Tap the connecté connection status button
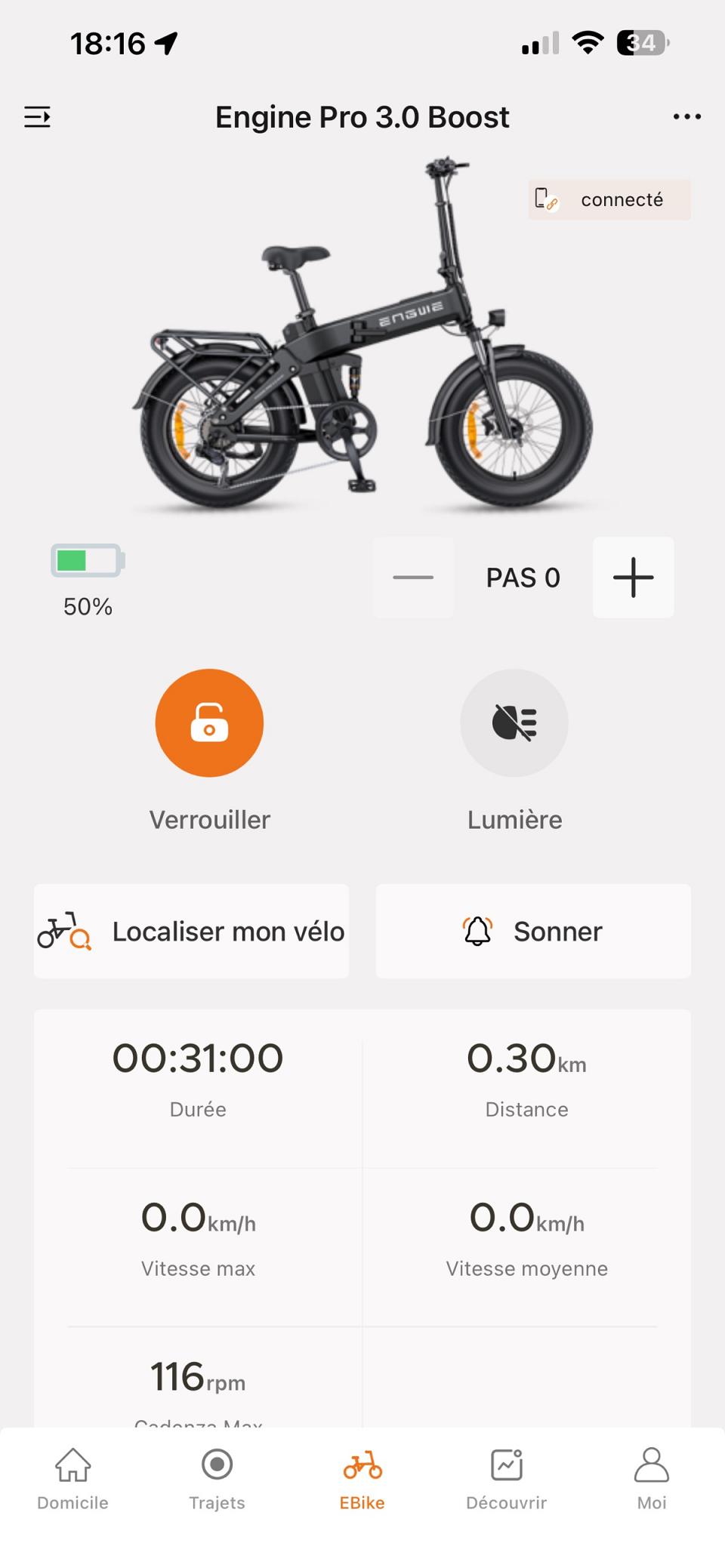The width and height of the screenshot is (725, 1568). click(609, 199)
